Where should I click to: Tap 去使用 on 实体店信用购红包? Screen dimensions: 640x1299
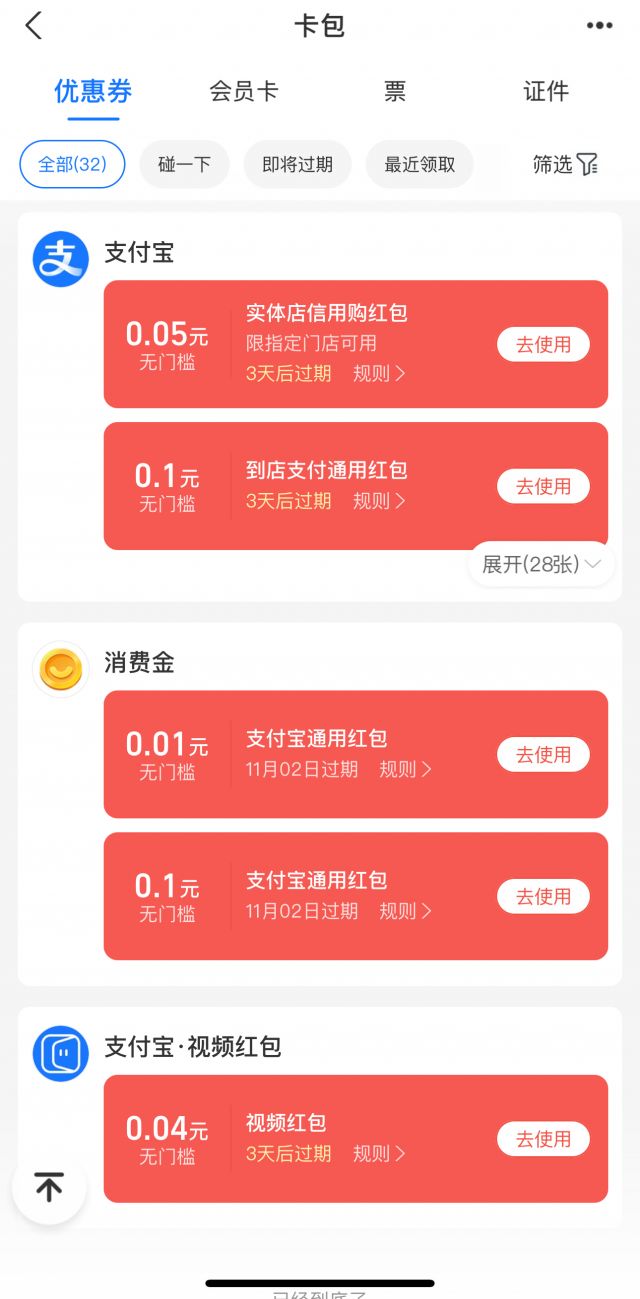(543, 344)
